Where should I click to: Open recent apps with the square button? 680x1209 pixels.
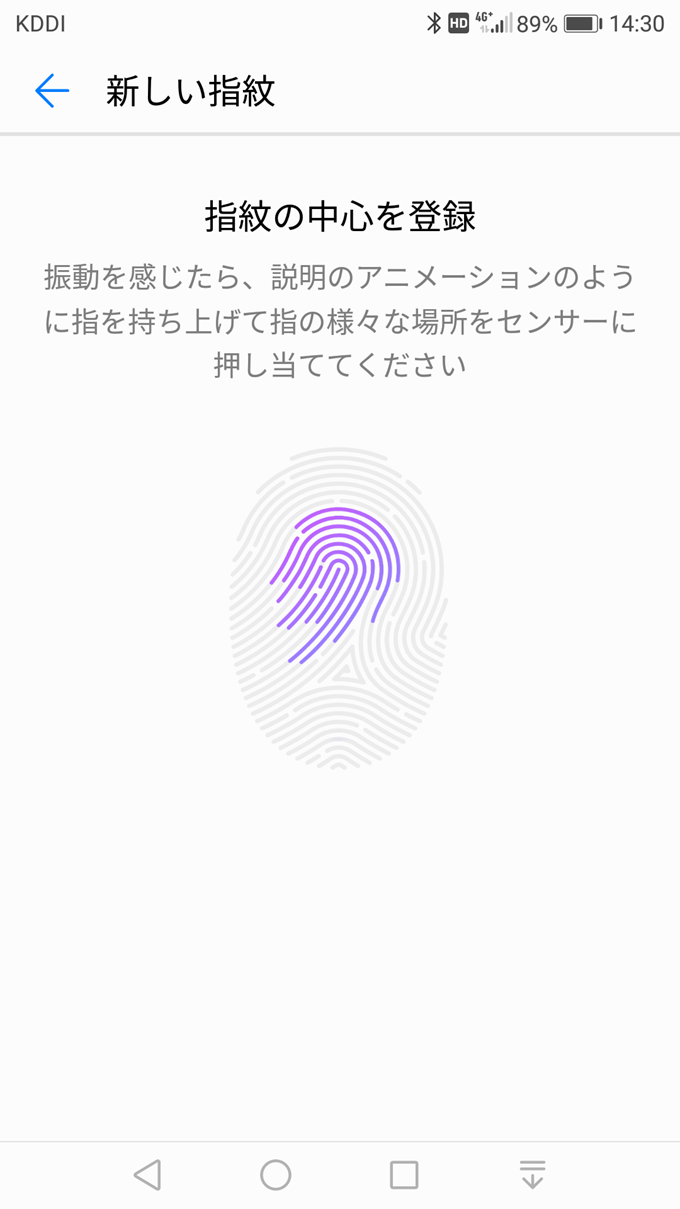404,1174
